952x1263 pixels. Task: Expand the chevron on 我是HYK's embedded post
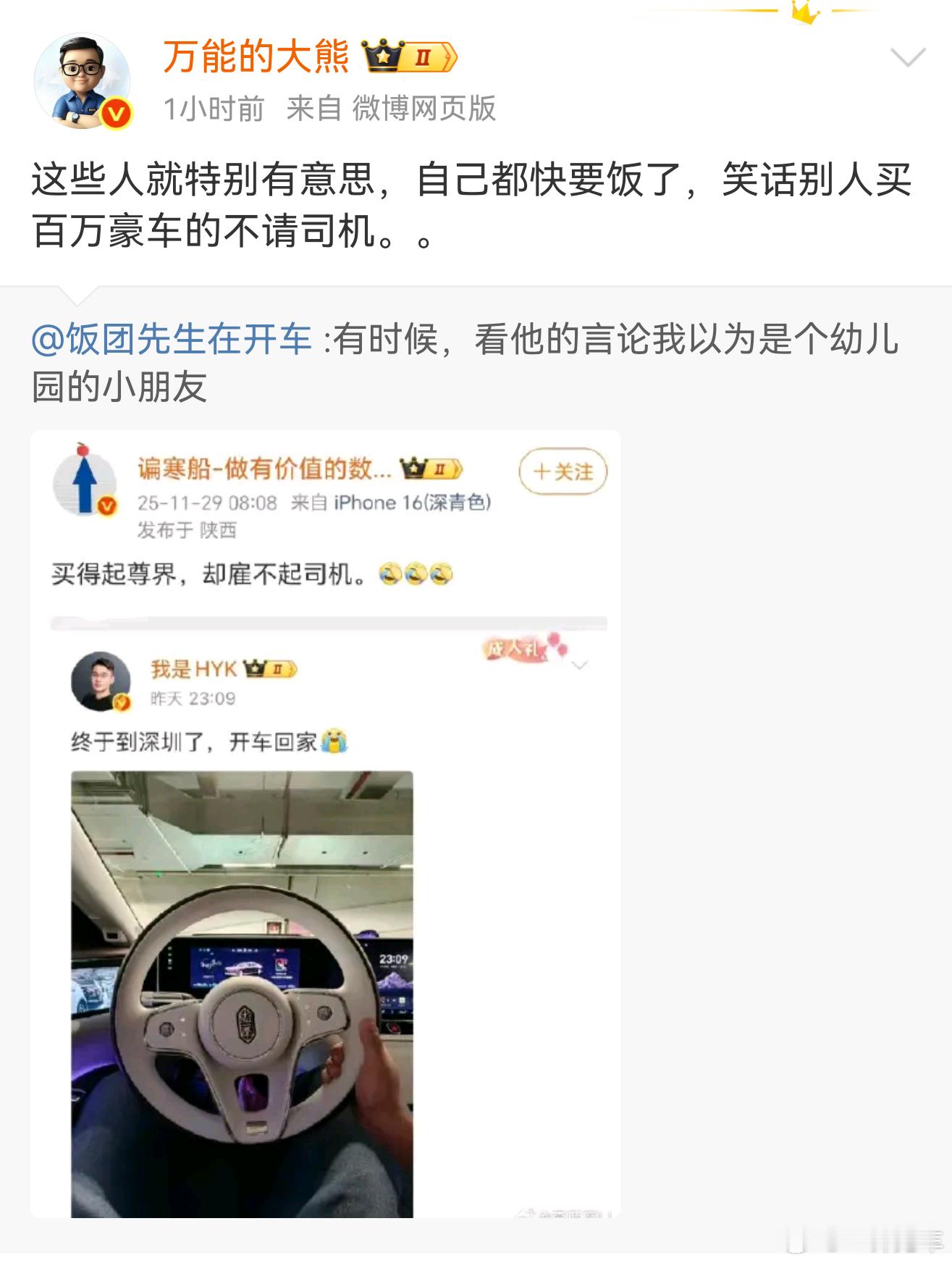(582, 666)
